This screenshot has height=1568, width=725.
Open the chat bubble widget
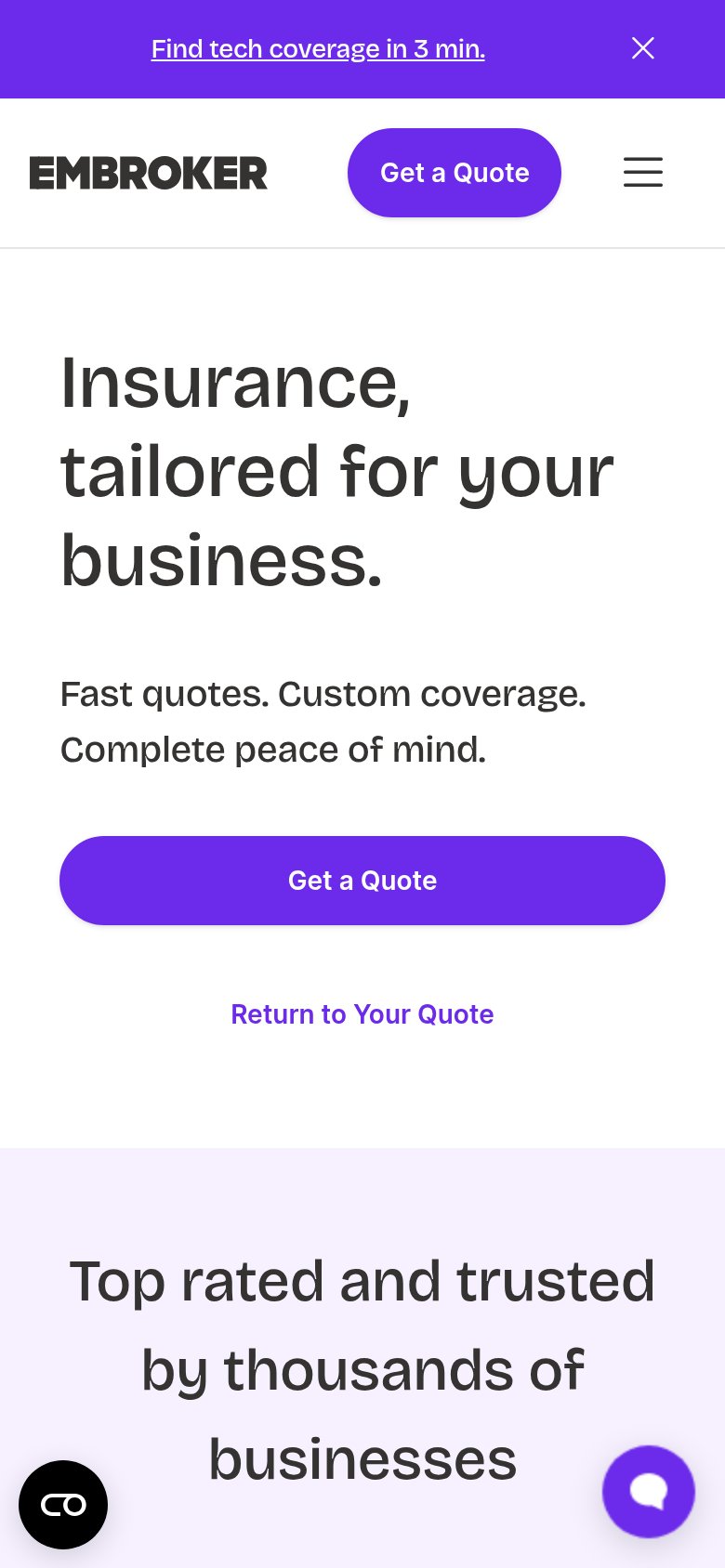(649, 1492)
